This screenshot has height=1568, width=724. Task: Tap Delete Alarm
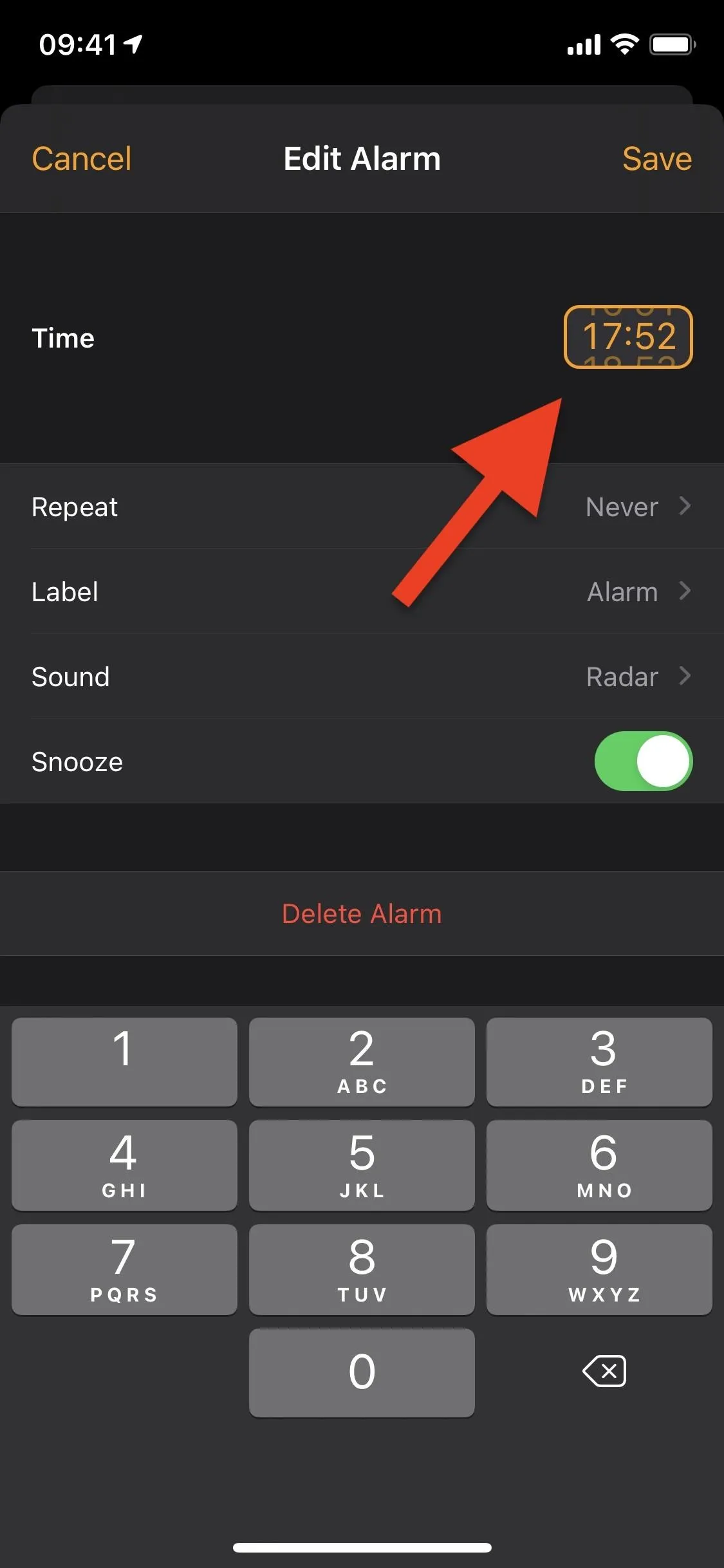pyautogui.click(x=362, y=913)
